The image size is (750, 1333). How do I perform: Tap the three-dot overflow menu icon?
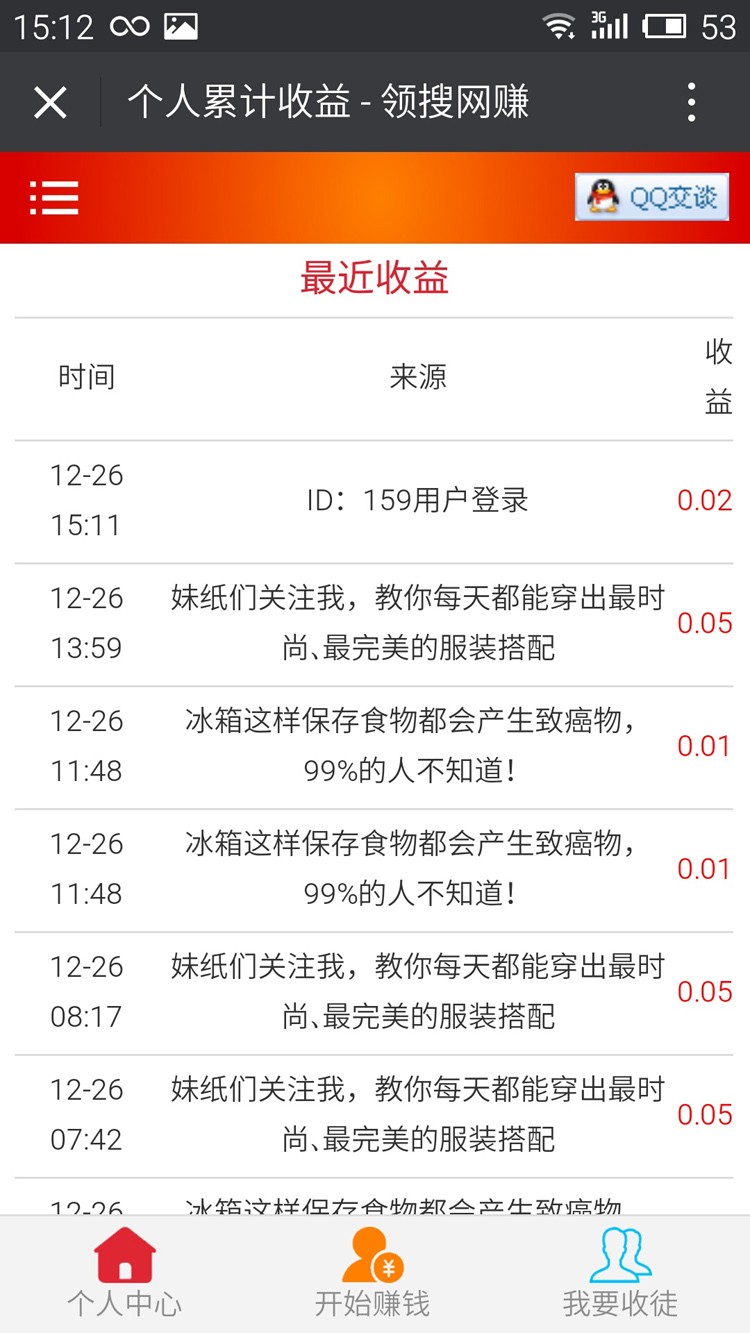pos(690,101)
